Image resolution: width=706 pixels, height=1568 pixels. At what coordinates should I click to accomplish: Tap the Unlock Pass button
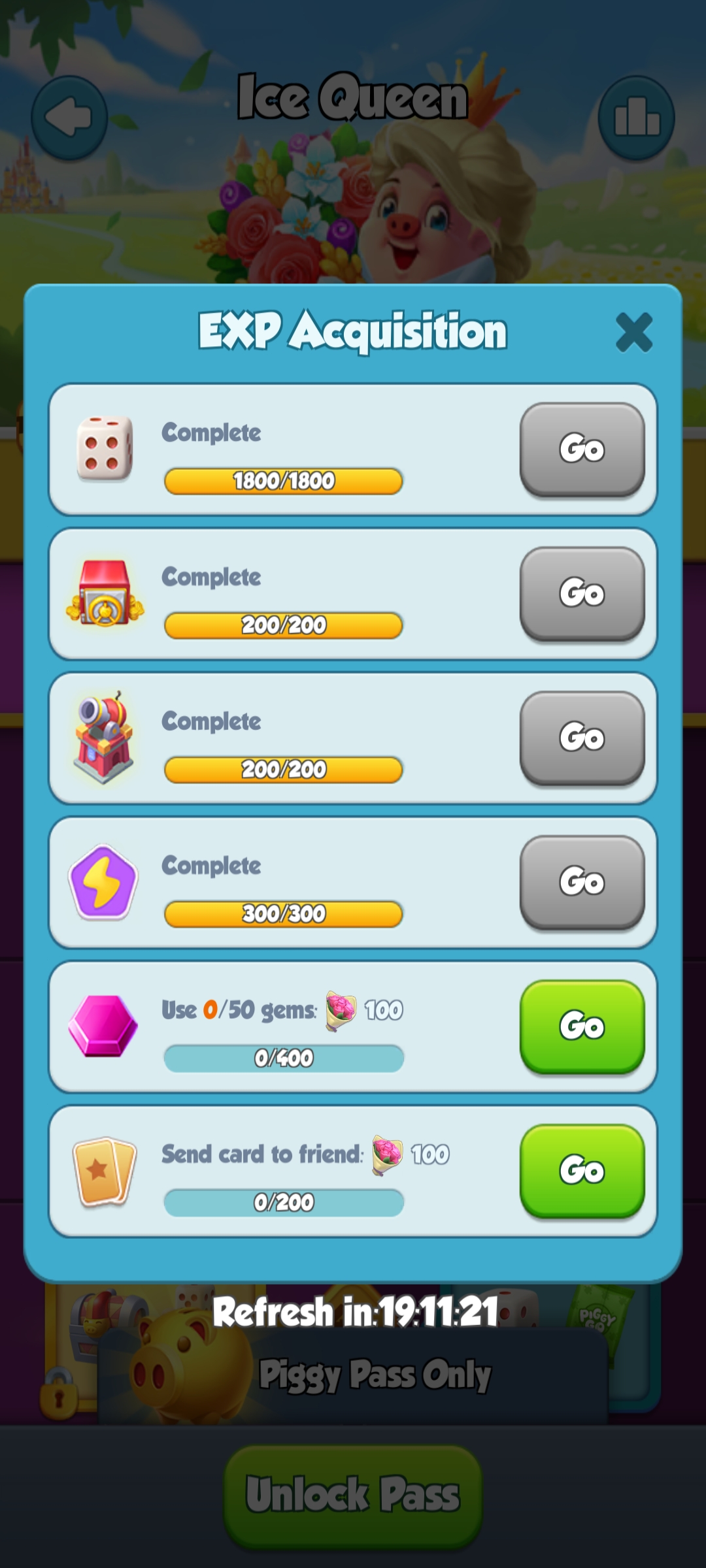353,1495
